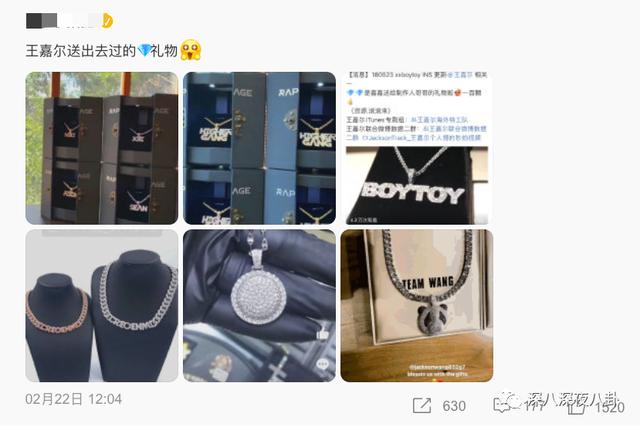Open the photo of two chain necklaces on busts
Image resolution: width=640 pixels, height=427 pixels.
(x=101, y=305)
